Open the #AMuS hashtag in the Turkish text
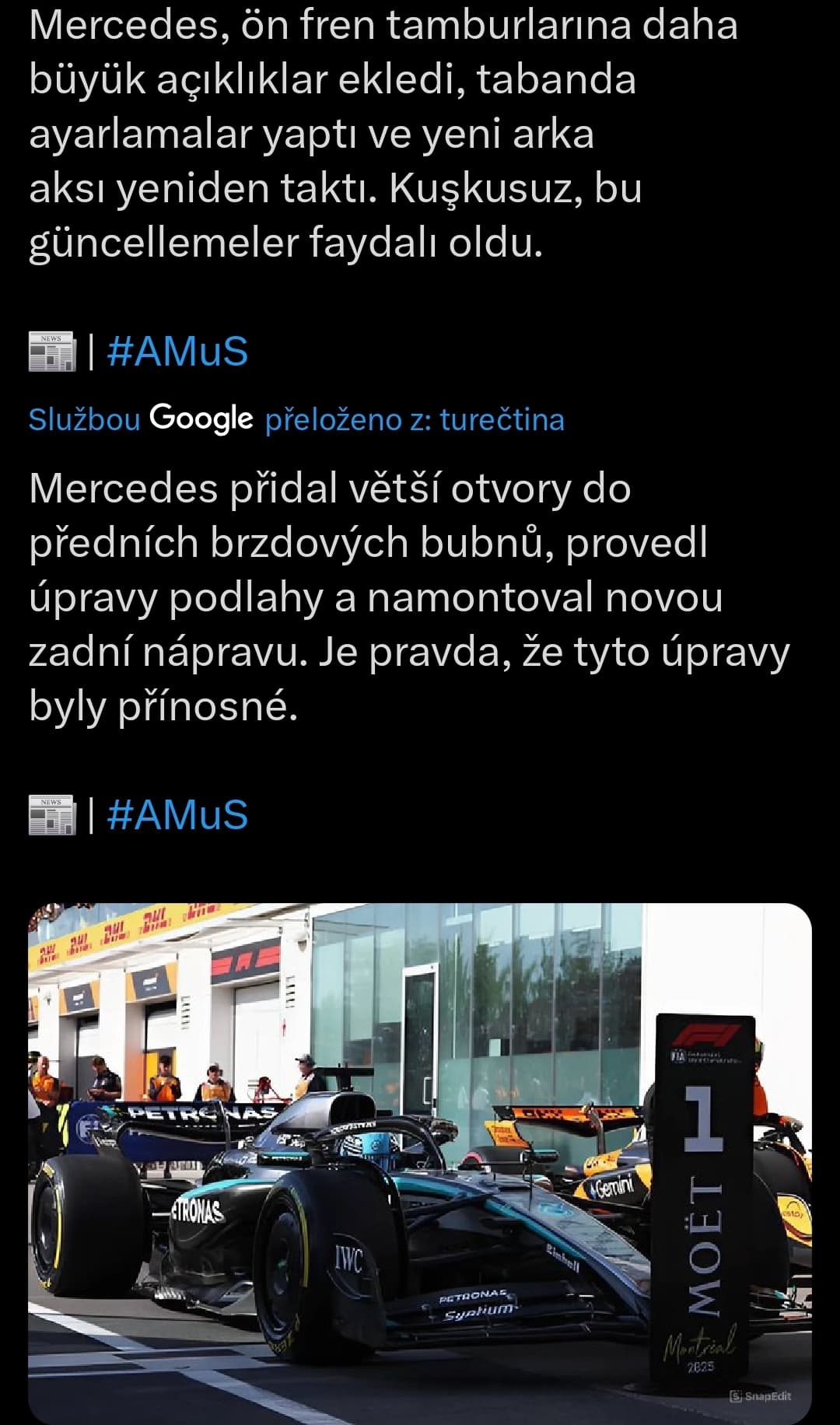This screenshot has height=1425, width=840. click(x=177, y=351)
